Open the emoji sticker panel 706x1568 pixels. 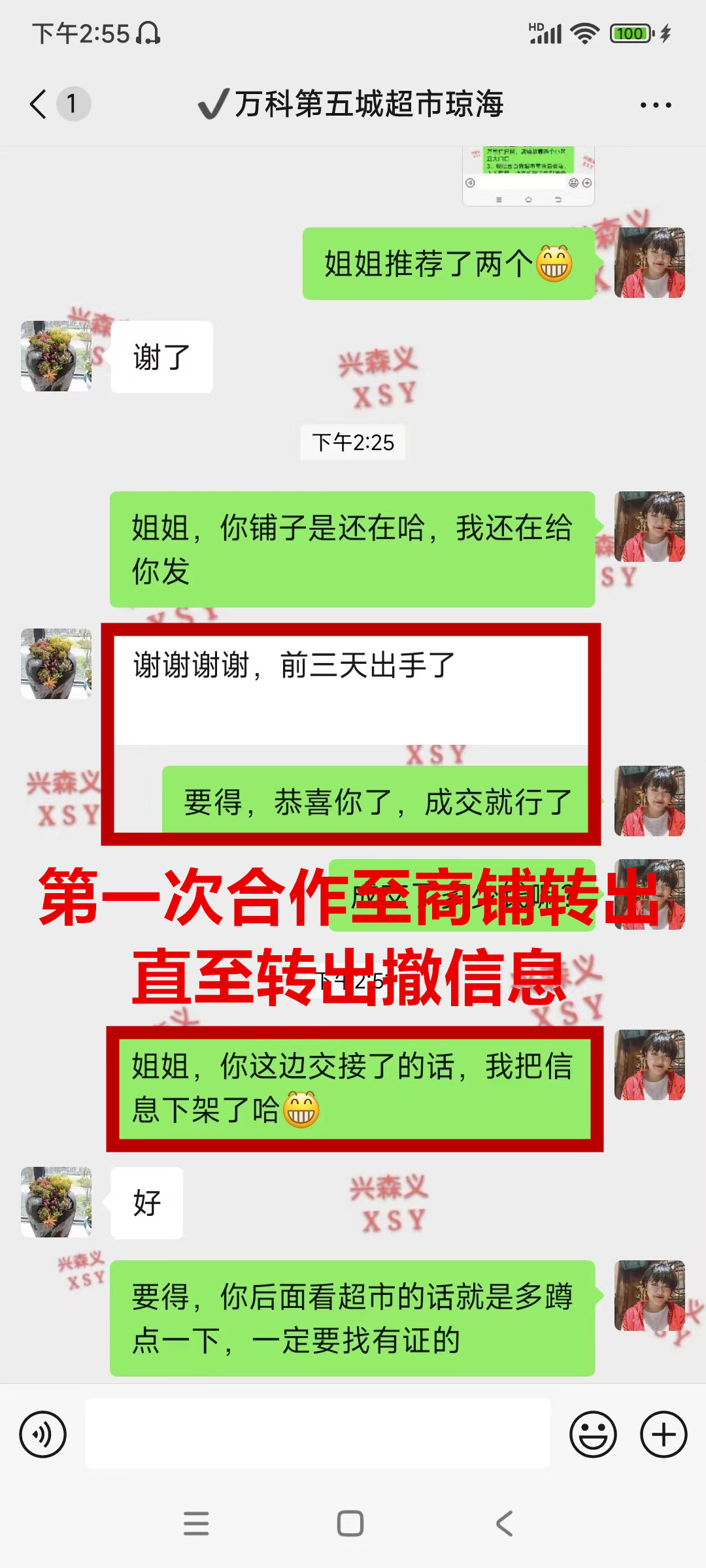click(593, 1435)
